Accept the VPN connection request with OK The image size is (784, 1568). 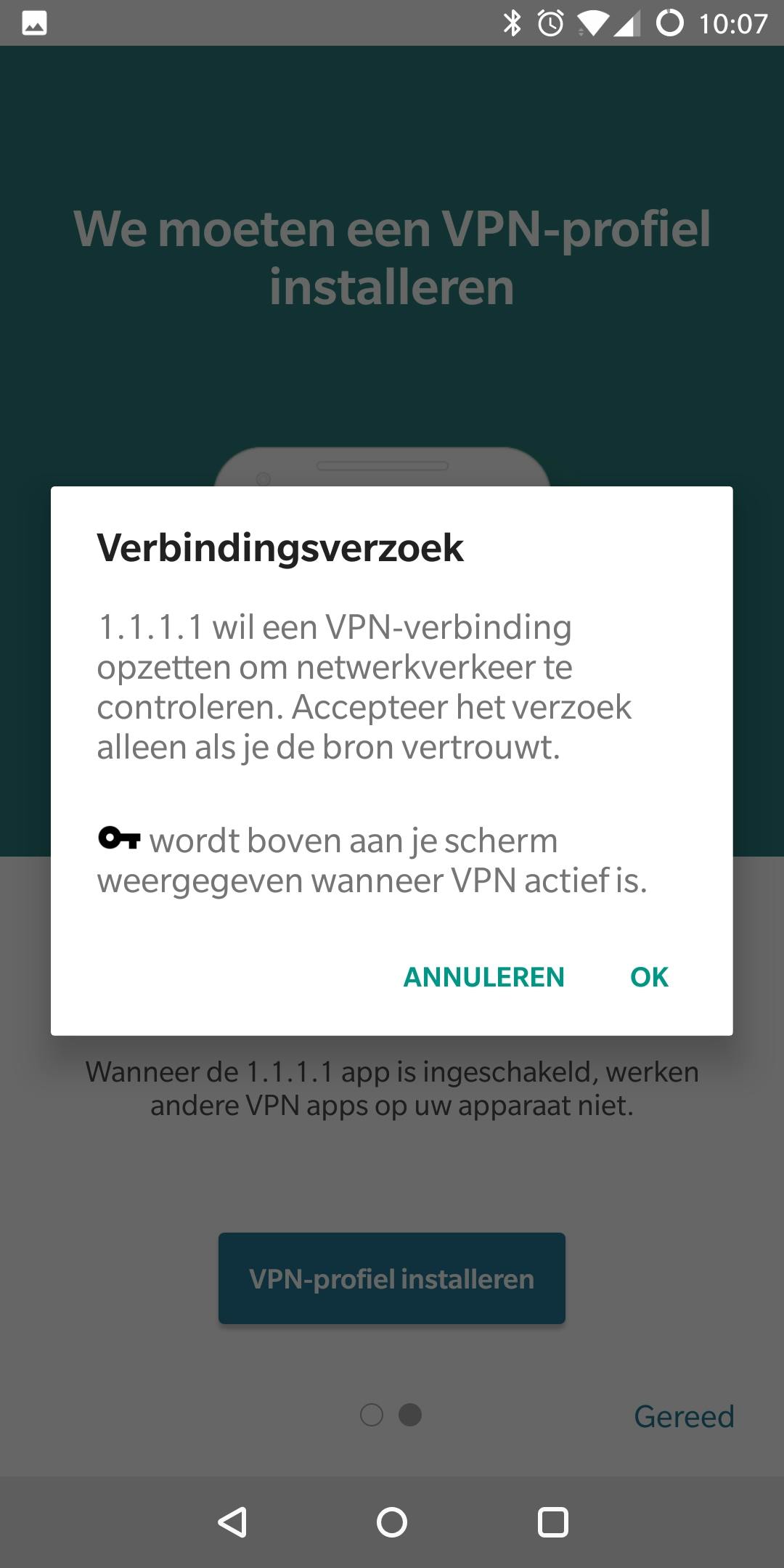point(649,977)
